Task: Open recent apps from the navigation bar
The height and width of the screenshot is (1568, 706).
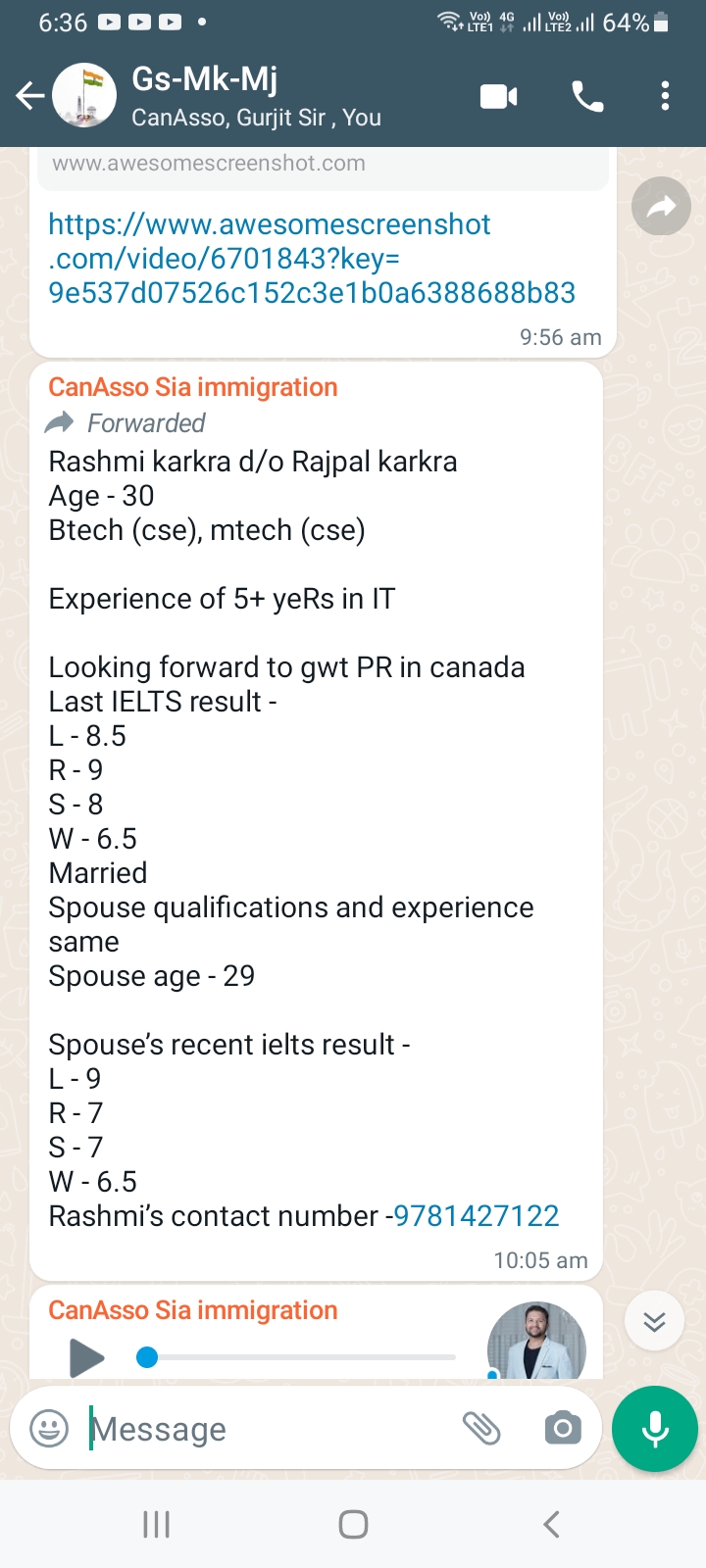Action: tap(157, 1524)
